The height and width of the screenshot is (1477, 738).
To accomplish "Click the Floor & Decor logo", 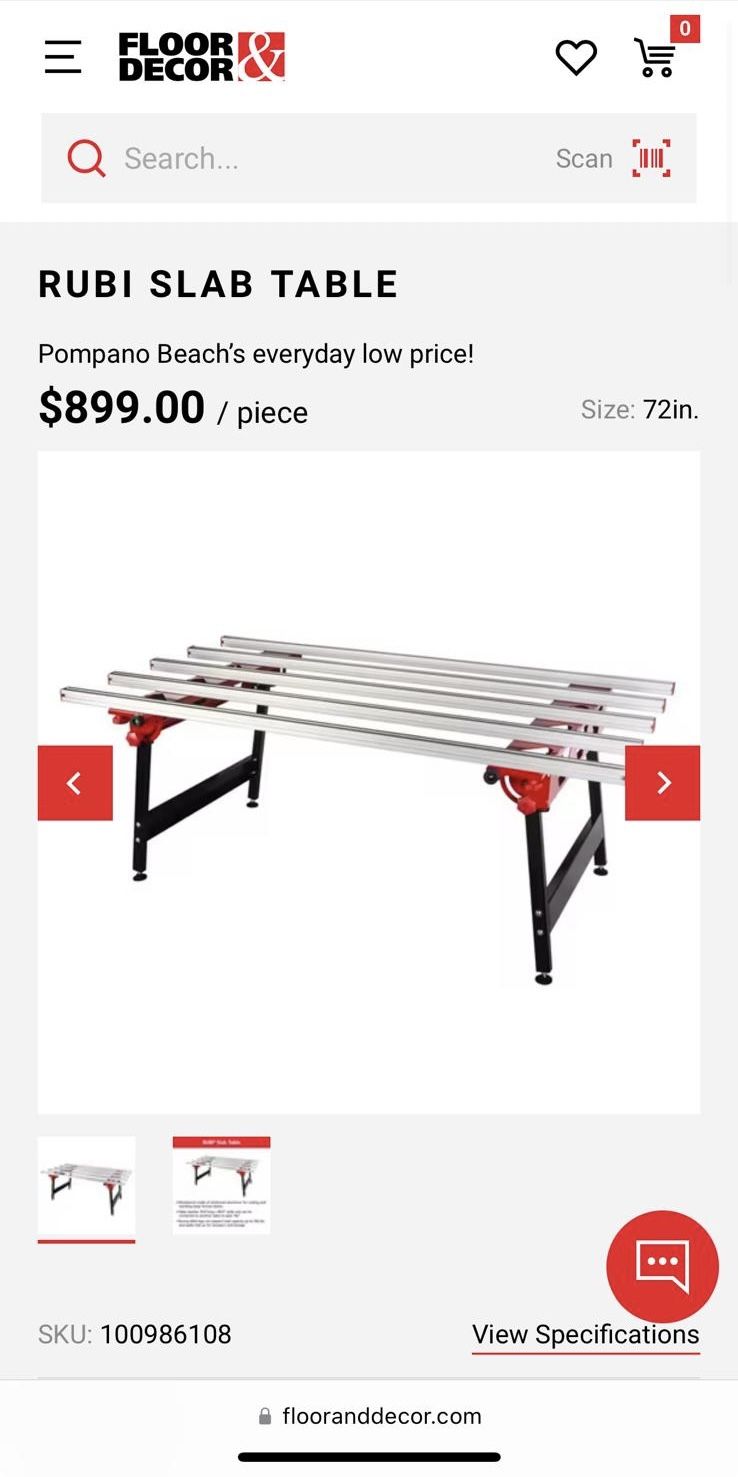I will coord(200,57).
